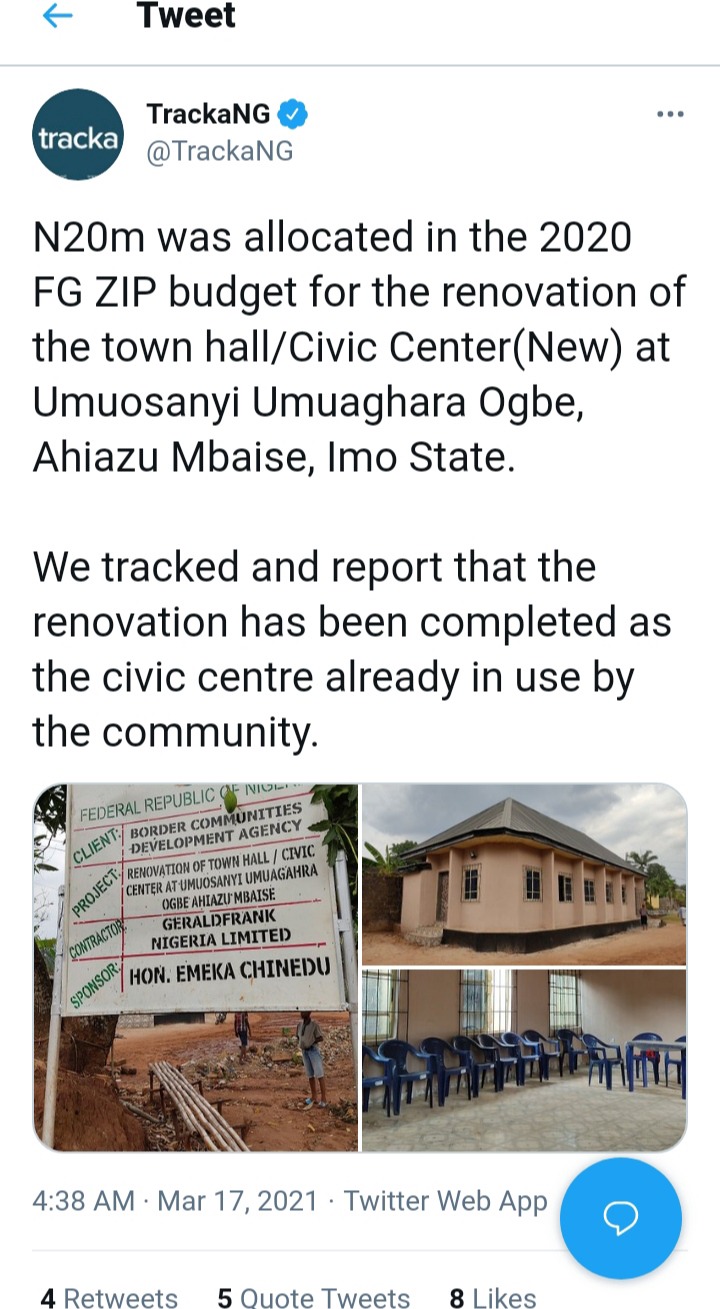
Task: Open TrackaNG profile picture
Action: coord(78,134)
